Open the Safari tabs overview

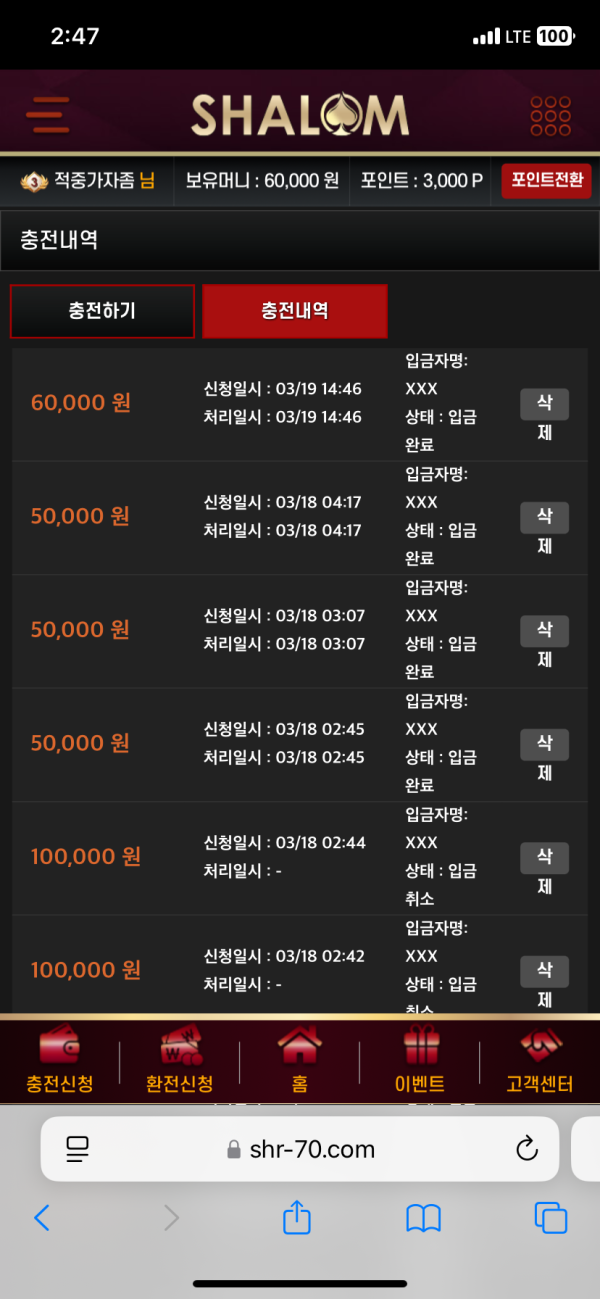(x=551, y=1217)
